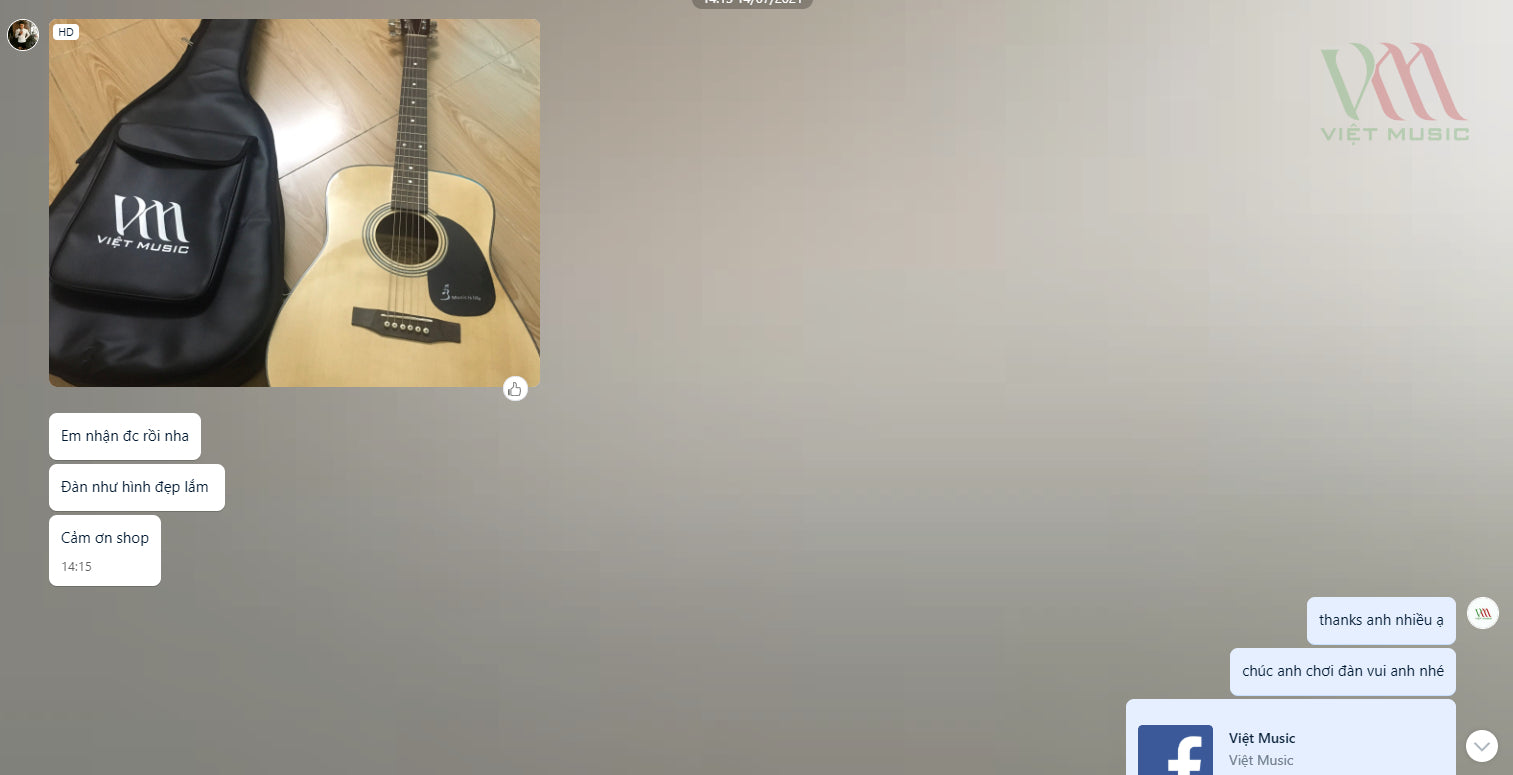Open the guitar photo in the chat
This screenshot has height=775, width=1513.
click(x=294, y=203)
